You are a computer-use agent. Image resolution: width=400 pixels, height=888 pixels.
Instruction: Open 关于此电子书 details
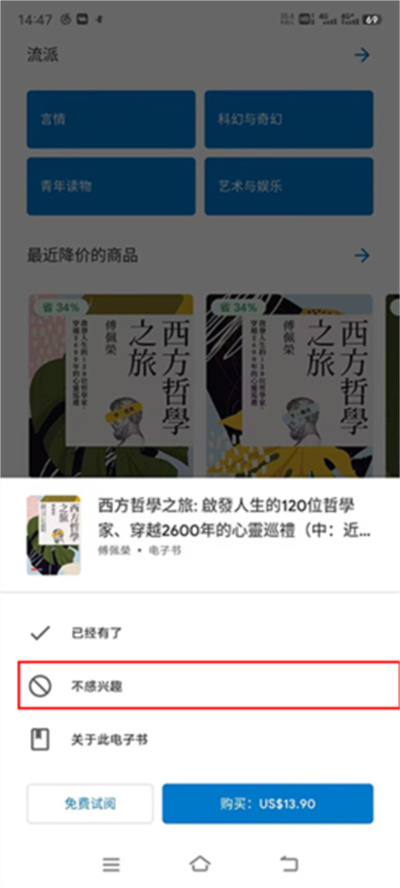(200, 740)
